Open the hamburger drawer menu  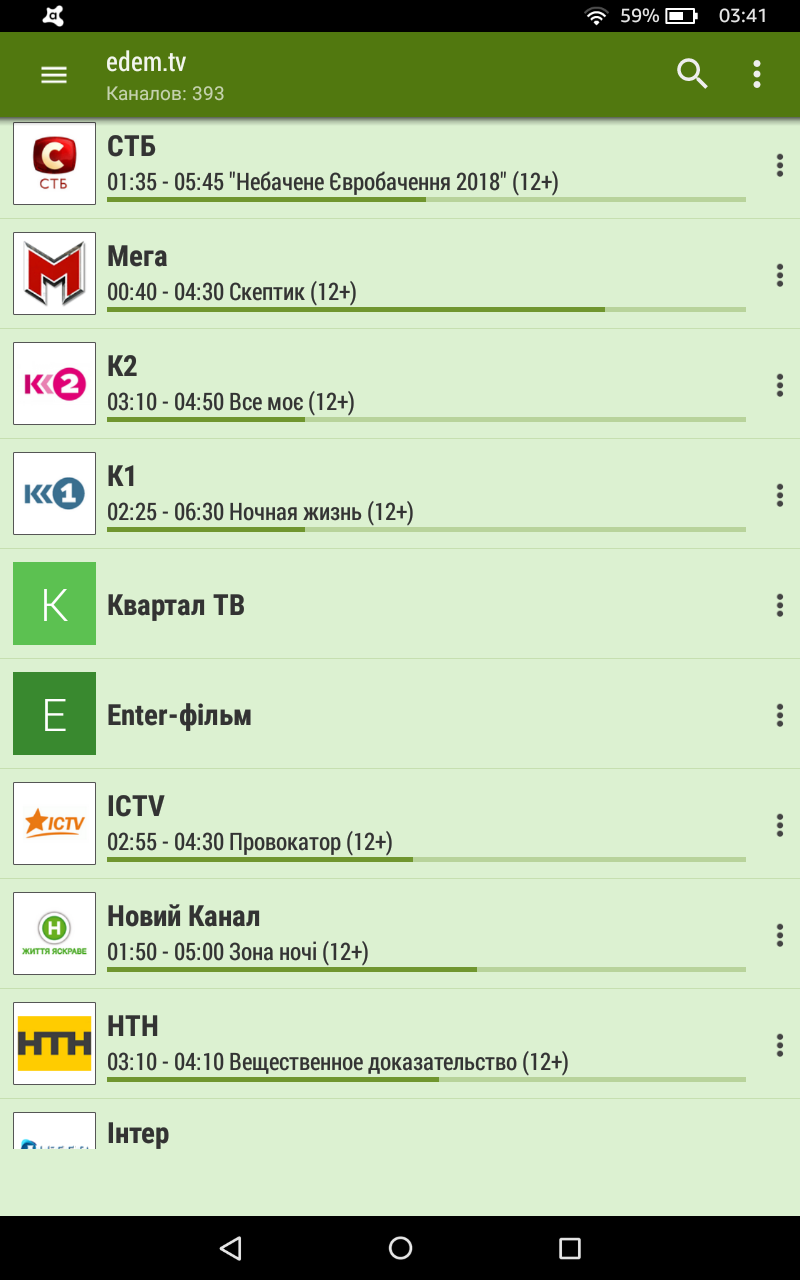53,74
